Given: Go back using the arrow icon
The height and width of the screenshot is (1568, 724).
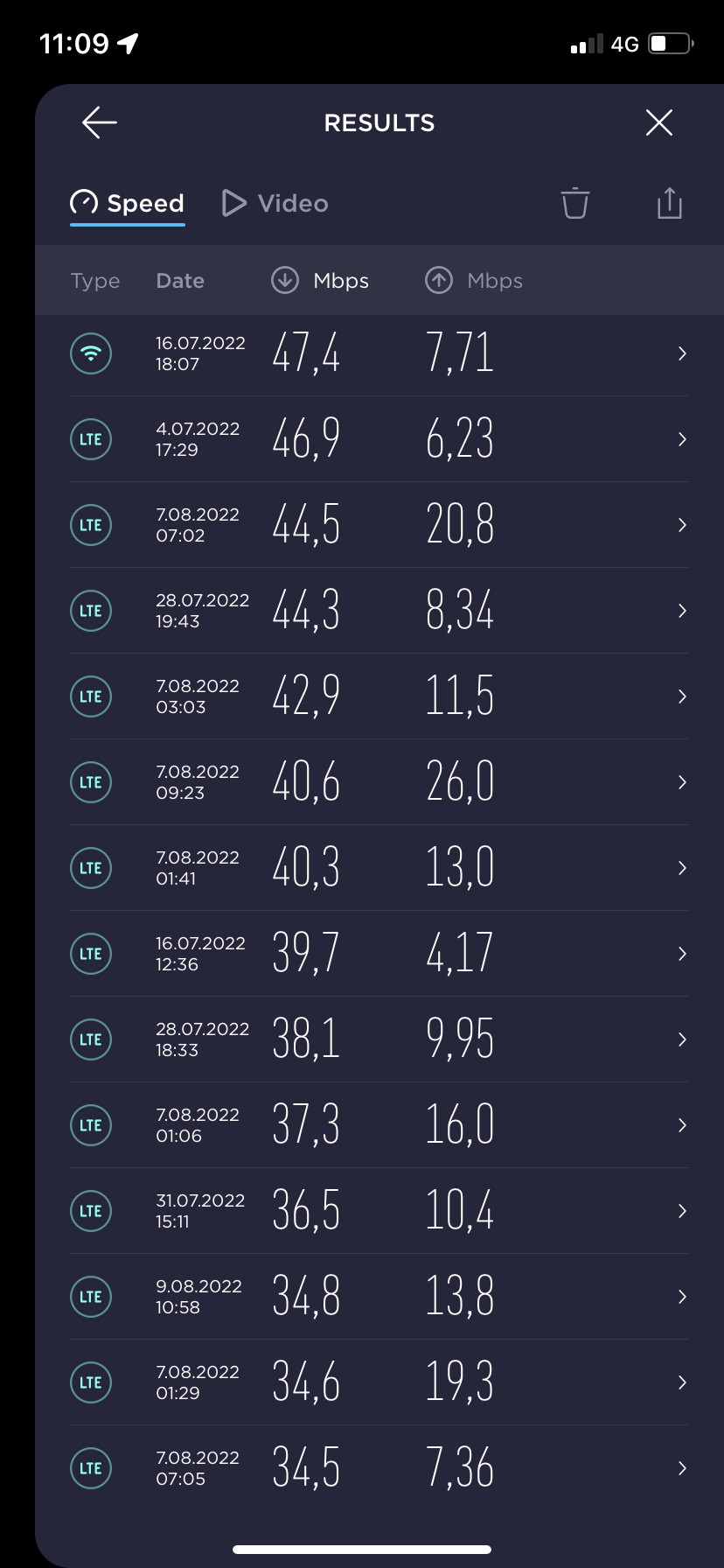Looking at the screenshot, I should pos(100,122).
